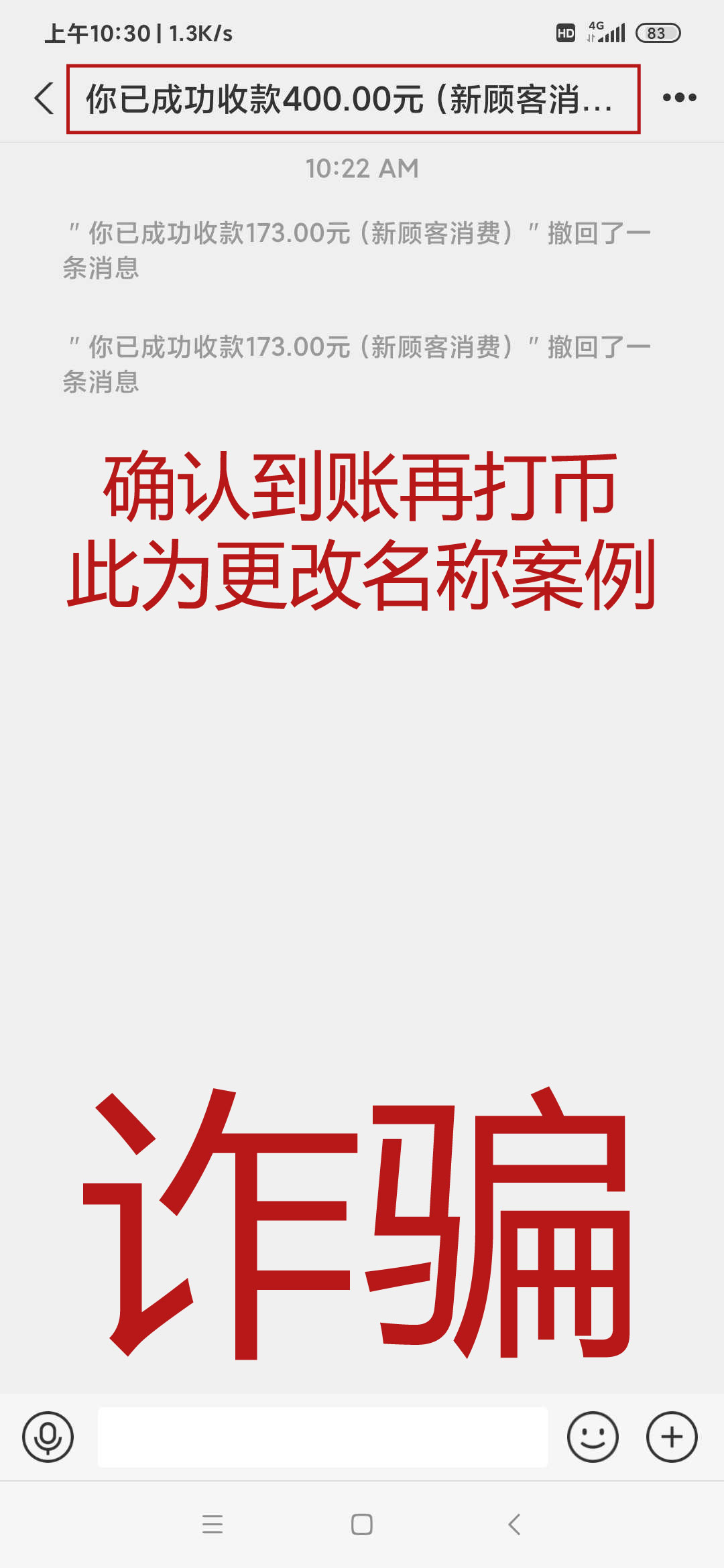The image size is (724, 1568).
Task: Tap the system home button
Action: tap(362, 1524)
